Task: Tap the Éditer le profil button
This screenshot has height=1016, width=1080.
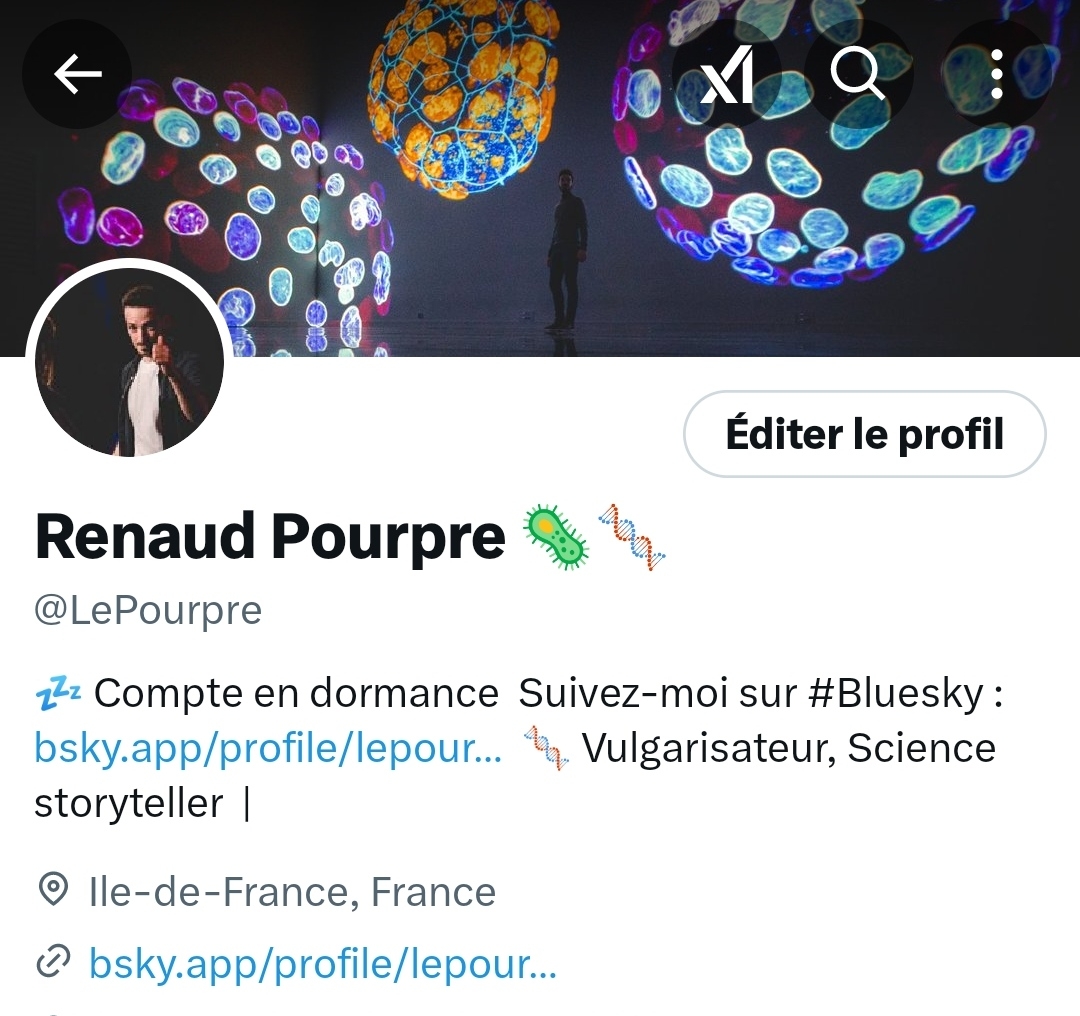Action: (x=864, y=434)
